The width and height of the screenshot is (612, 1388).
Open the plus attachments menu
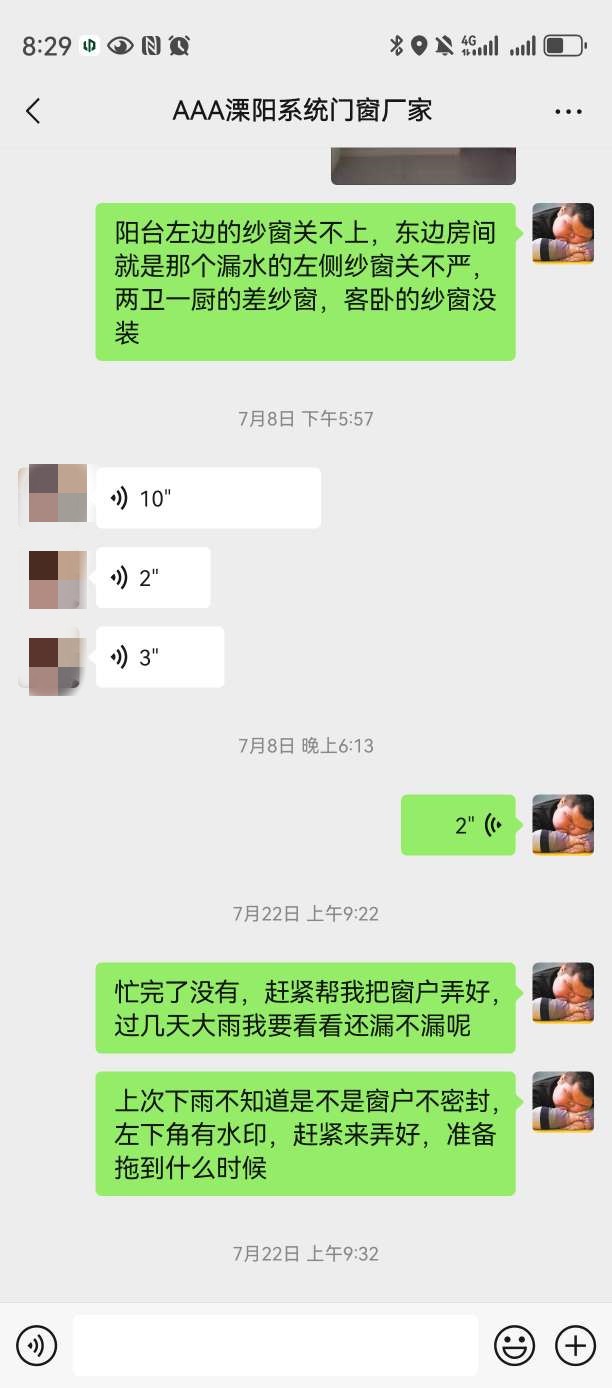click(575, 1345)
